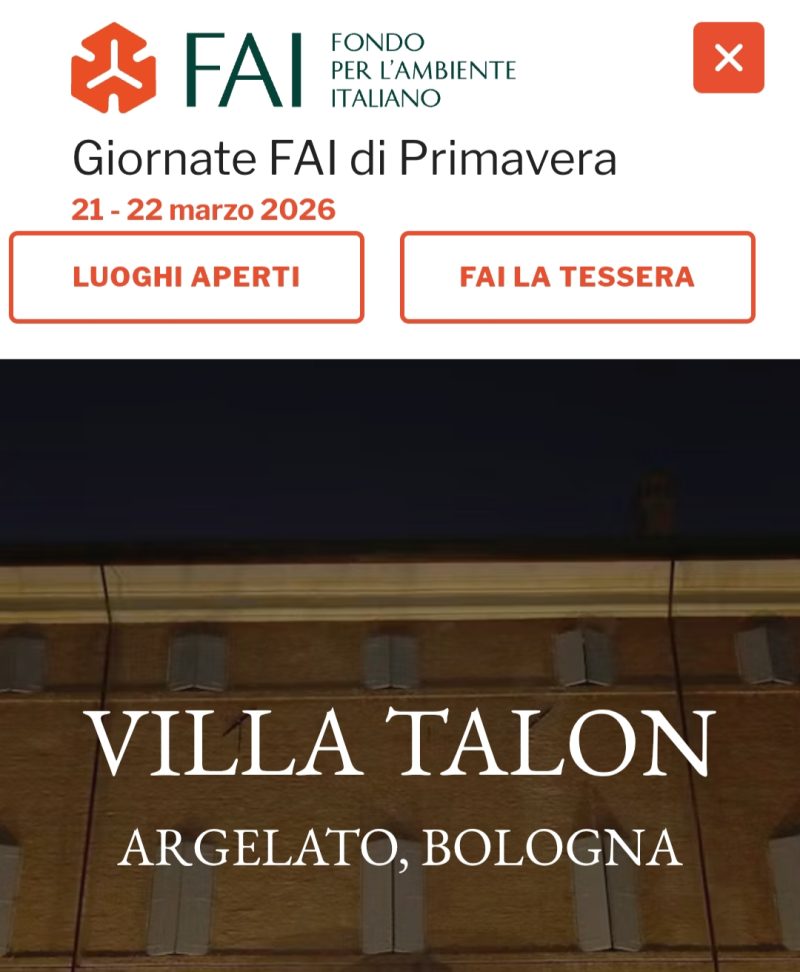Open the Luoghi Aperti page

(186, 277)
